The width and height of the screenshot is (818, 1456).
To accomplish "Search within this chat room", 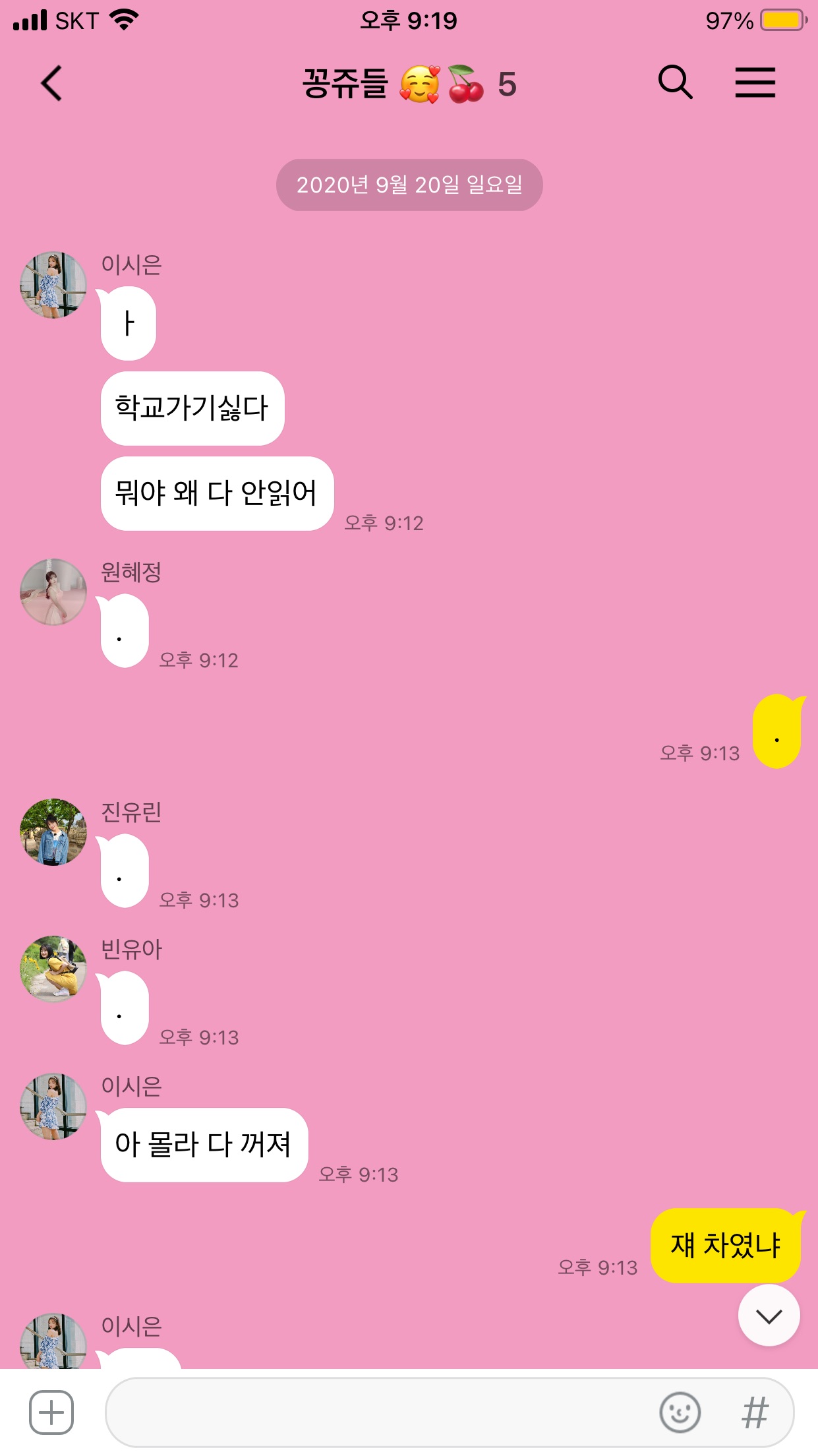I will coord(675,83).
